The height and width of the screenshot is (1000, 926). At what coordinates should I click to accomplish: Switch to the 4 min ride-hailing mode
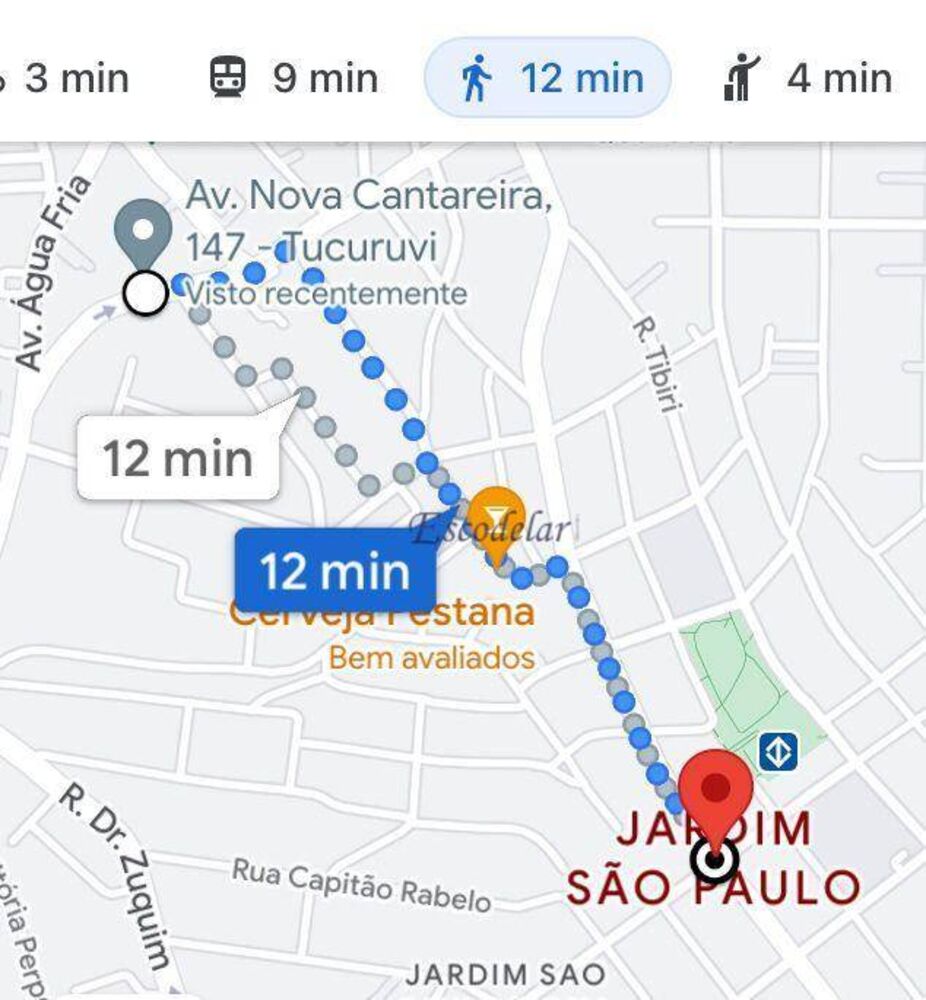coord(808,78)
